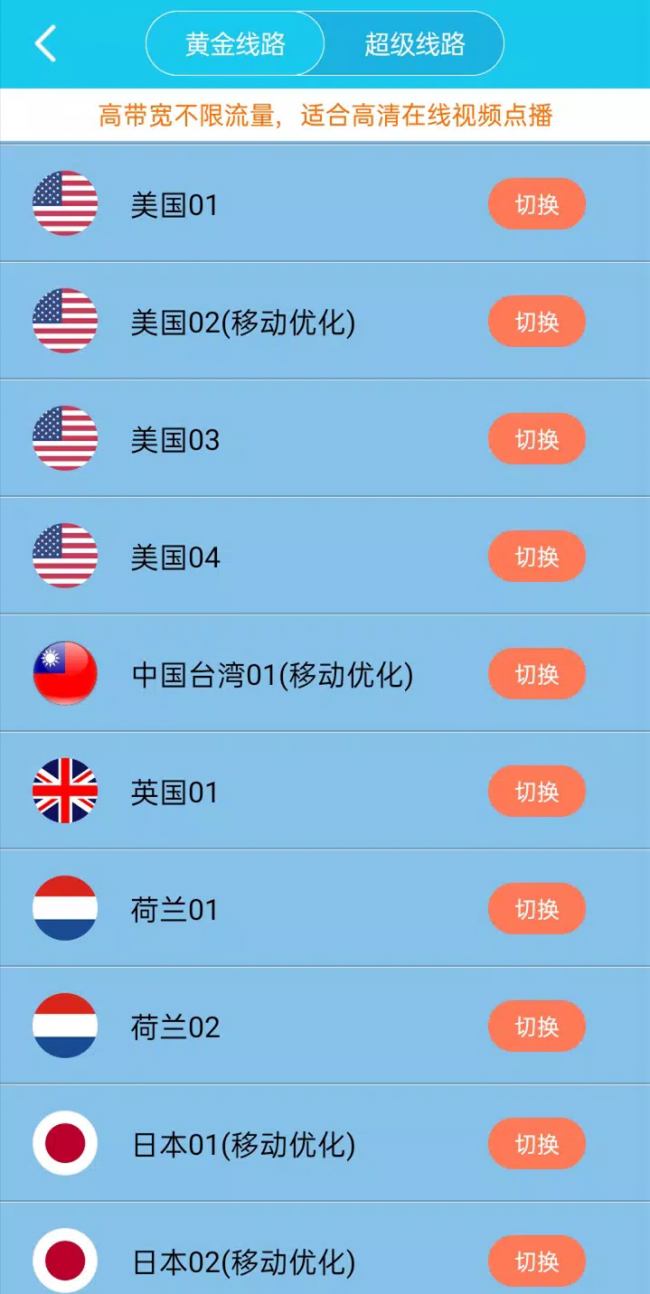This screenshot has height=1294, width=650.
Task: Switch line to 美国03
Action: coord(537,439)
